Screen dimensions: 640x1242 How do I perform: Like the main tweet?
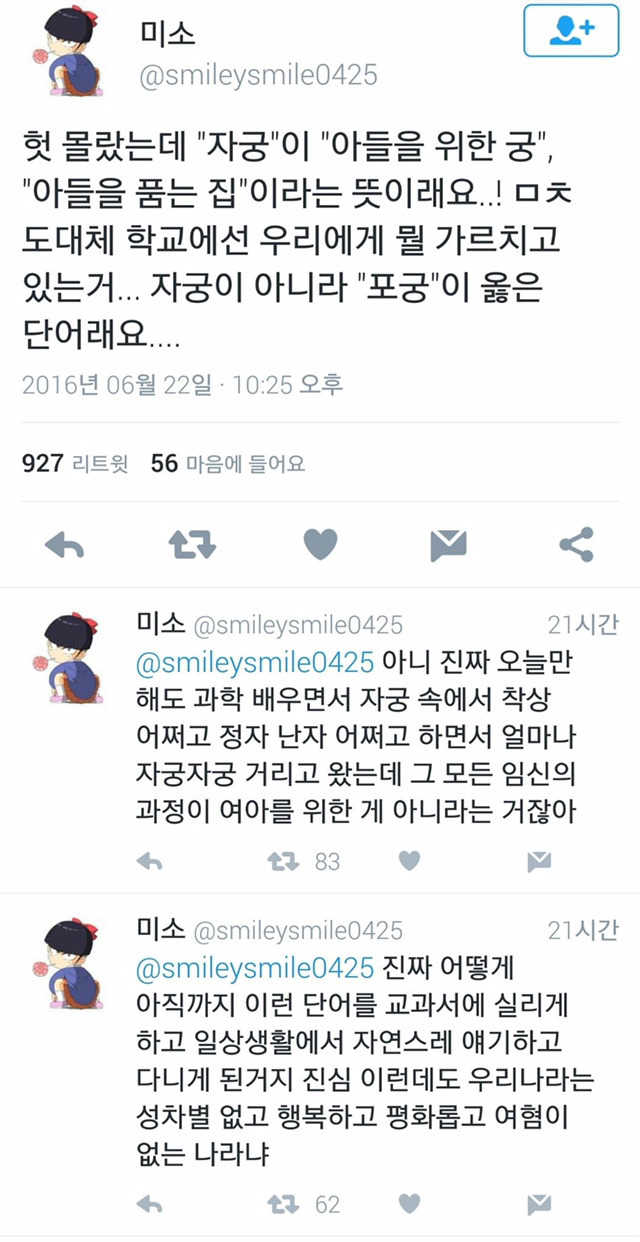tap(321, 545)
